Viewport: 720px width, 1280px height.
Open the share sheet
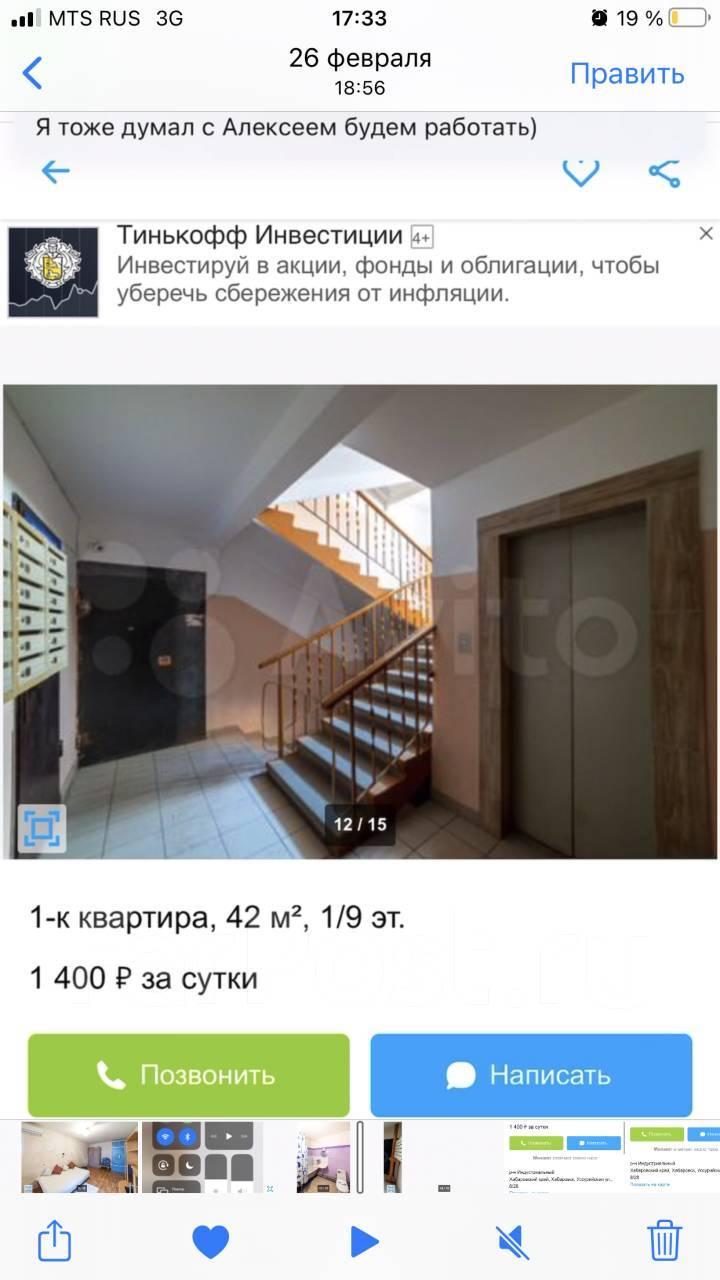point(54,1241)
